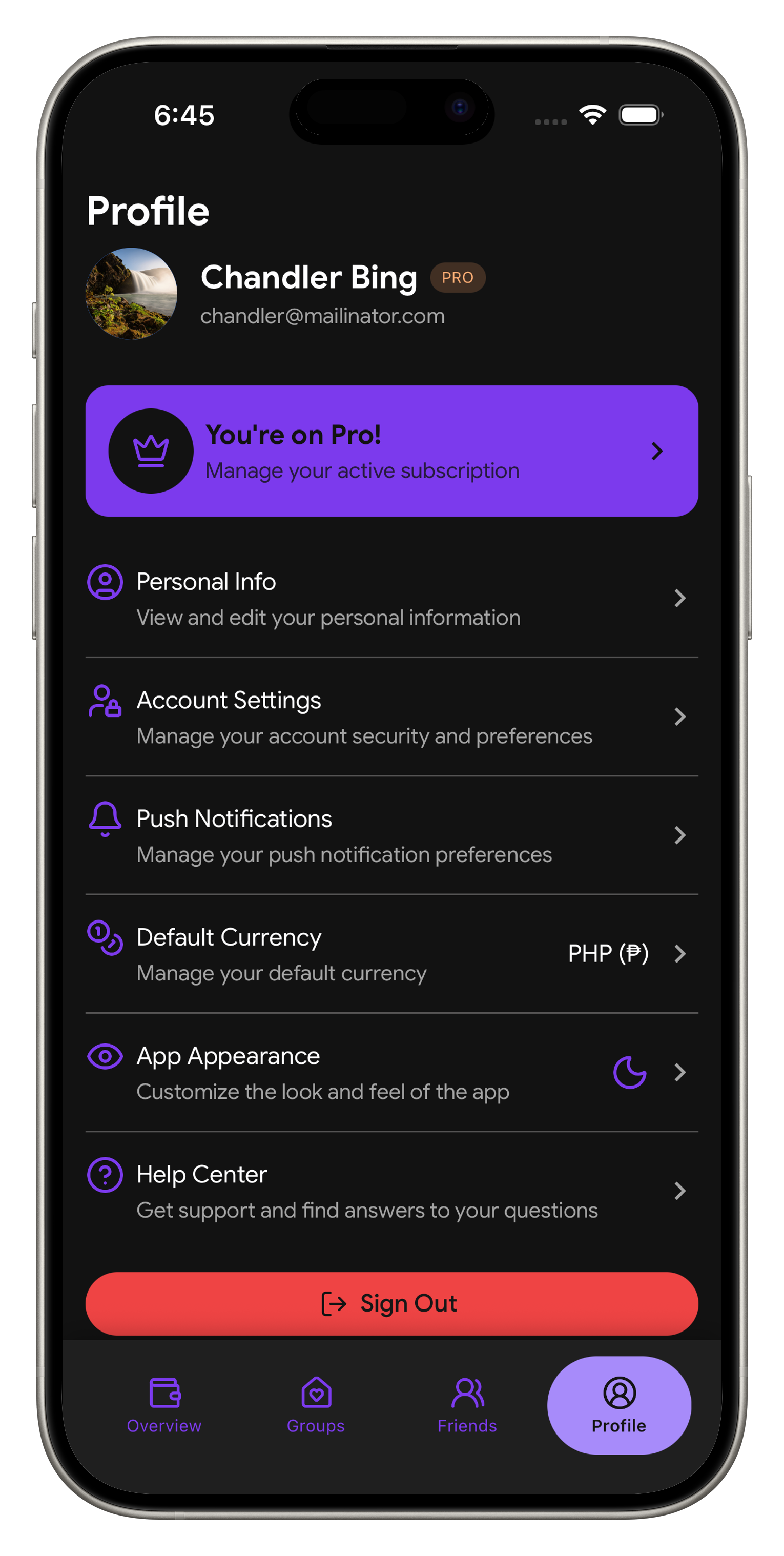Image resolution: width=784 pixels, height=1556 pixels.
Task: Switch to the Overview tab
Action: [164, 1405]
